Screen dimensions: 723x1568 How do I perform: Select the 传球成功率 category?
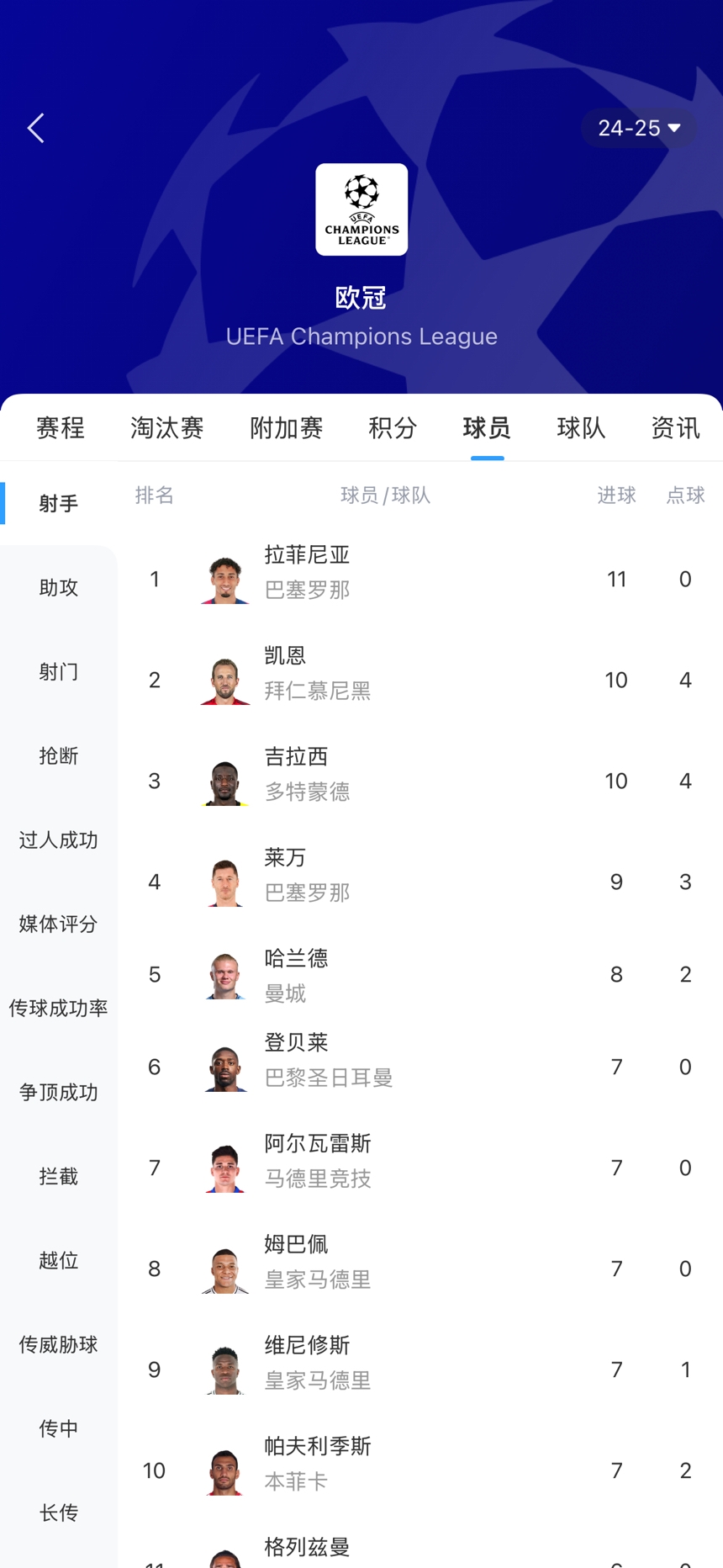[59, 1008]
